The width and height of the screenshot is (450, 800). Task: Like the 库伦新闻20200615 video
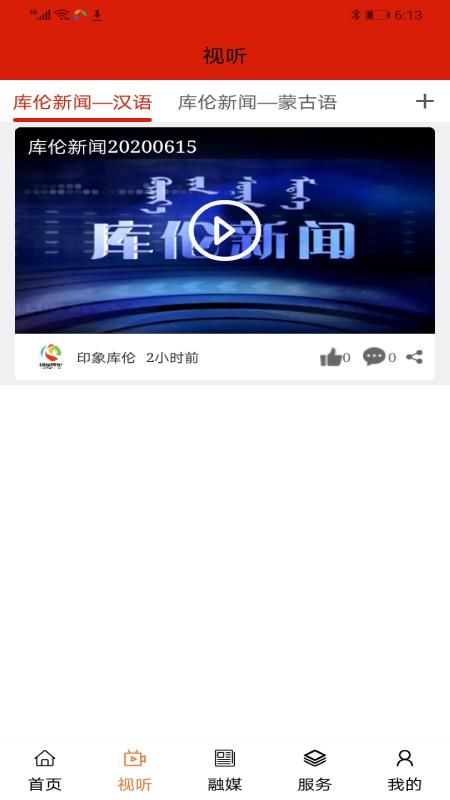click(x=335, y=357)
